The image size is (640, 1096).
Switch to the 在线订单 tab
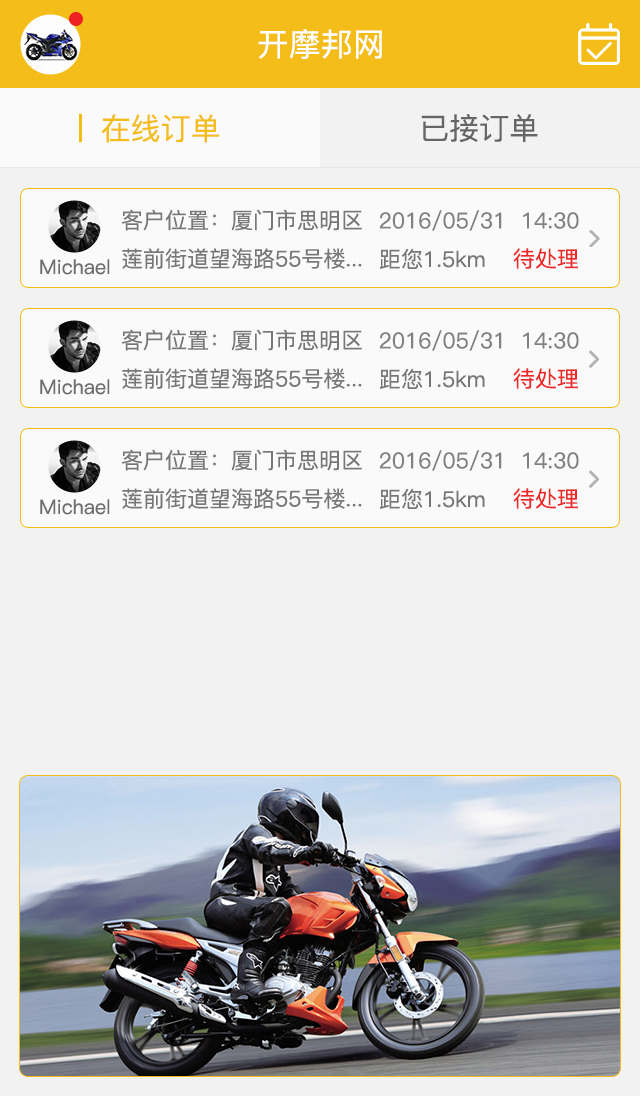pos(160,128)
